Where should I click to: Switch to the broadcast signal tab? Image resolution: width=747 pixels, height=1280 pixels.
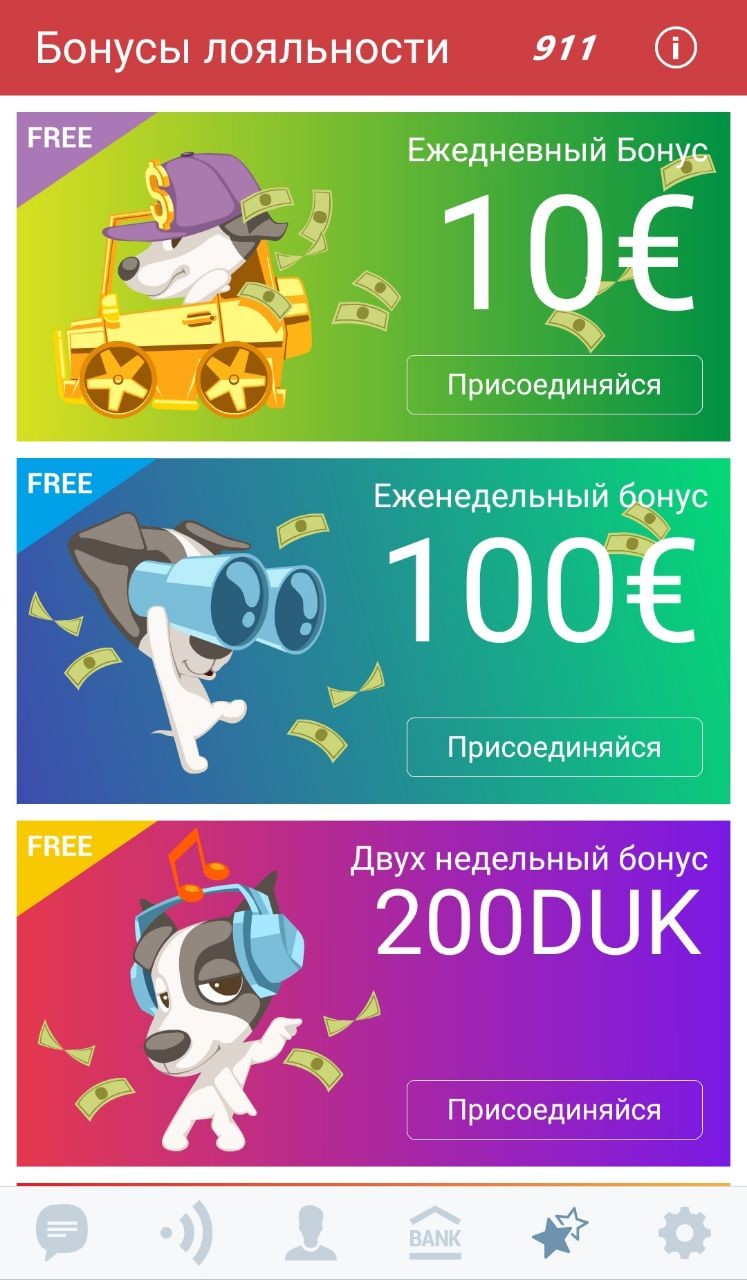[x=187, y=1233]
